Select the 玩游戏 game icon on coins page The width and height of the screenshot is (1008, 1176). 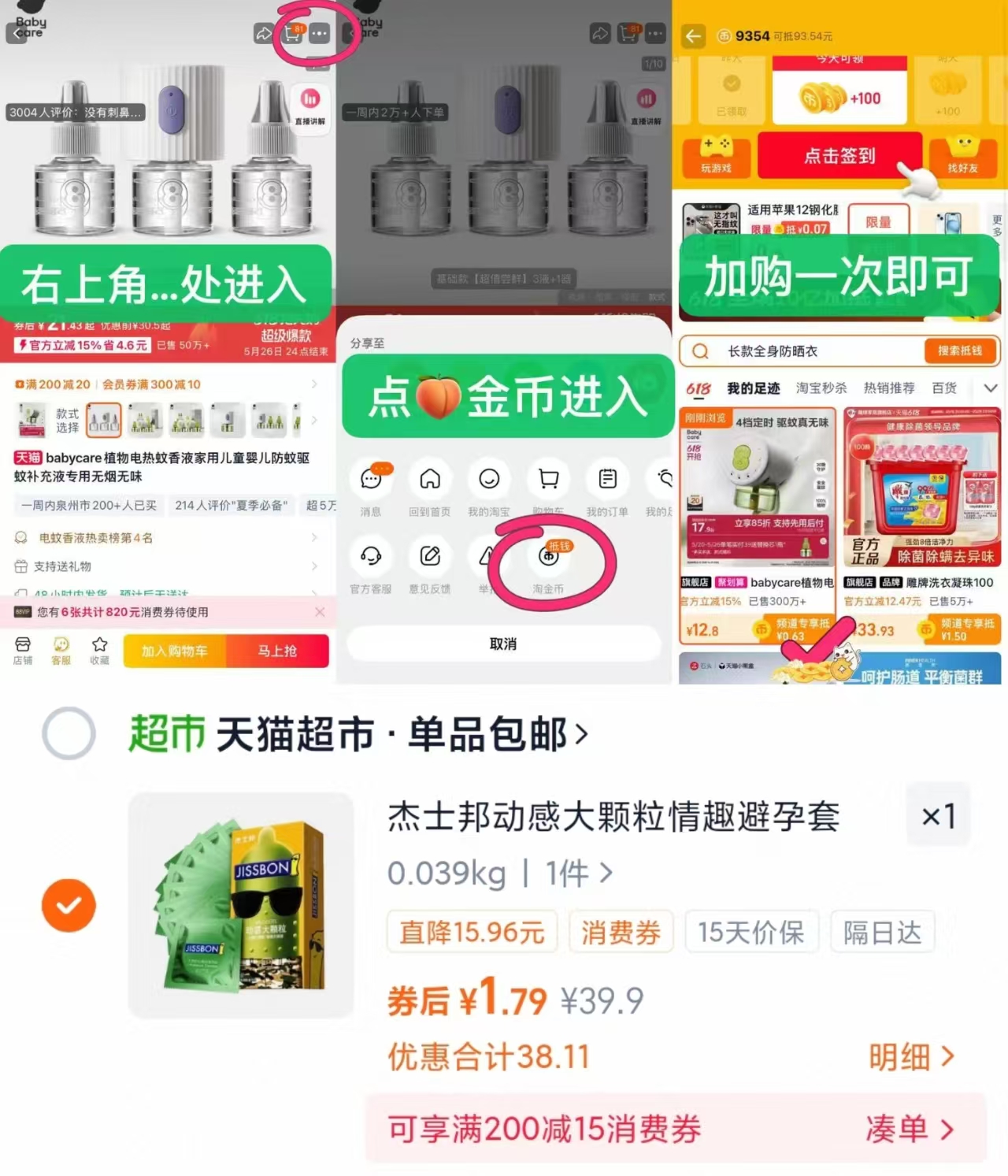click(715, 155)
